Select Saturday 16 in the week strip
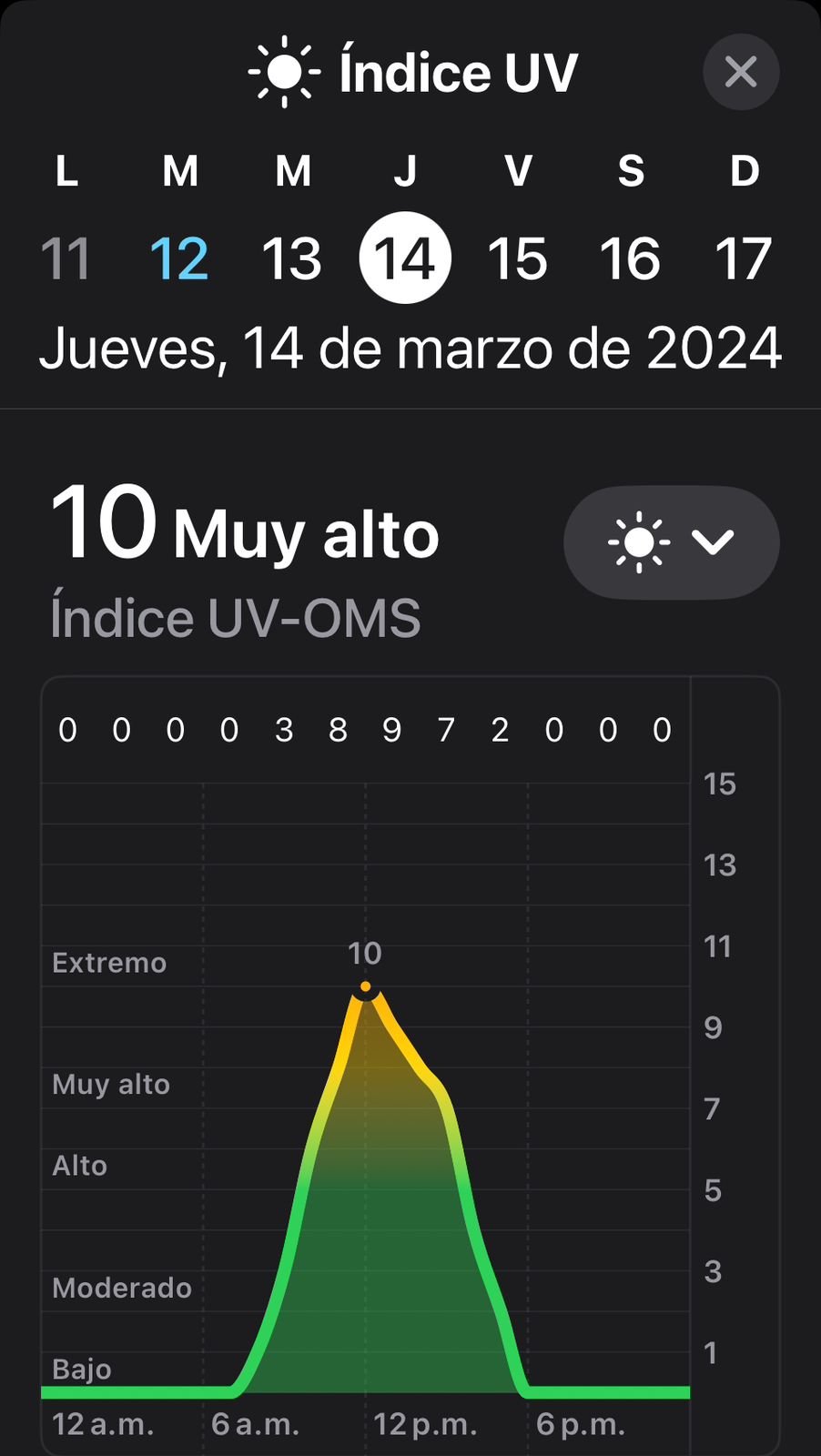 631,258
